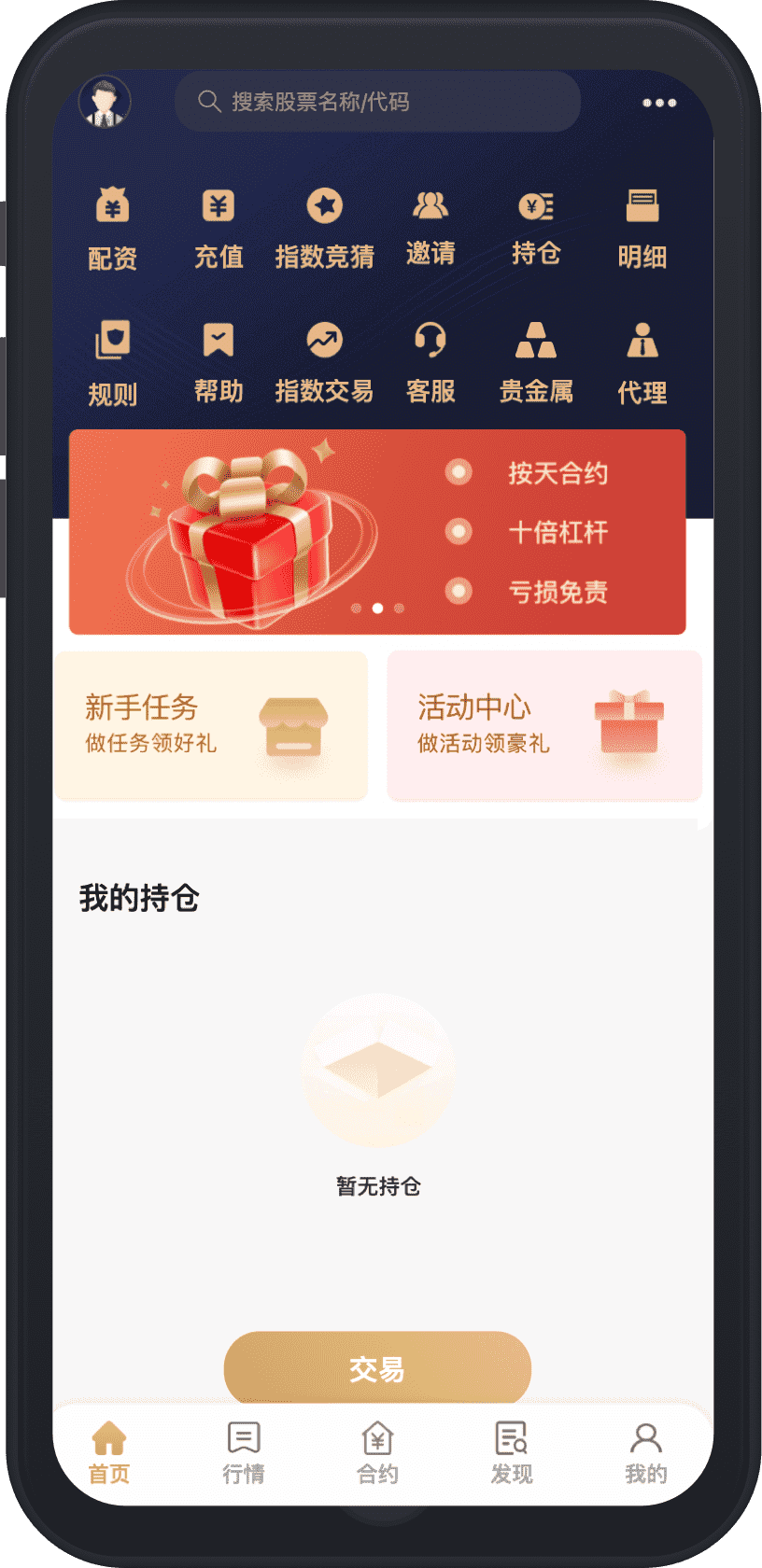Open the 新手任务 newcomer tasks card
Viewport: 762px width, 1568px height.
point(211,725)
